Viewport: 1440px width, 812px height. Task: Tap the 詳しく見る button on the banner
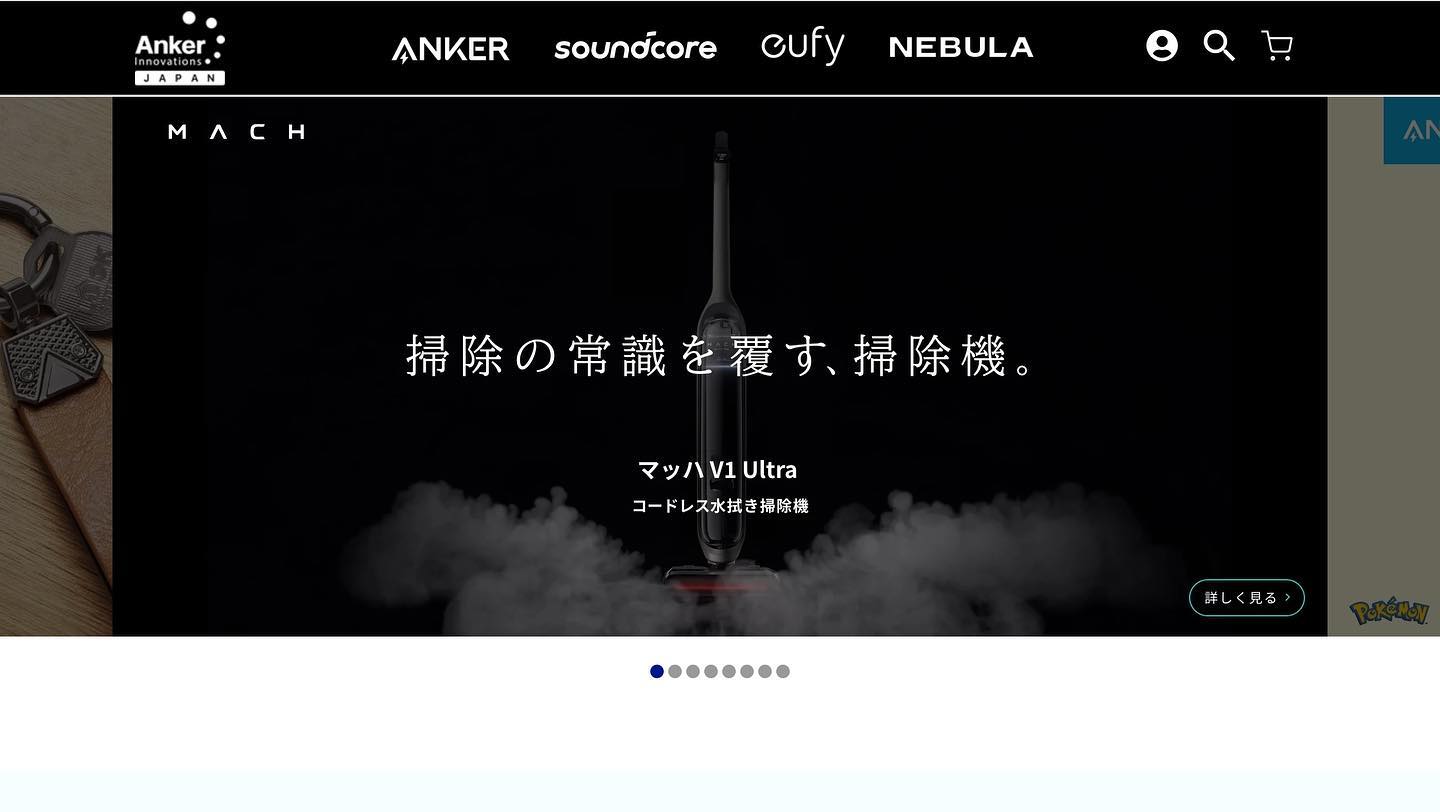point(1246,598)
